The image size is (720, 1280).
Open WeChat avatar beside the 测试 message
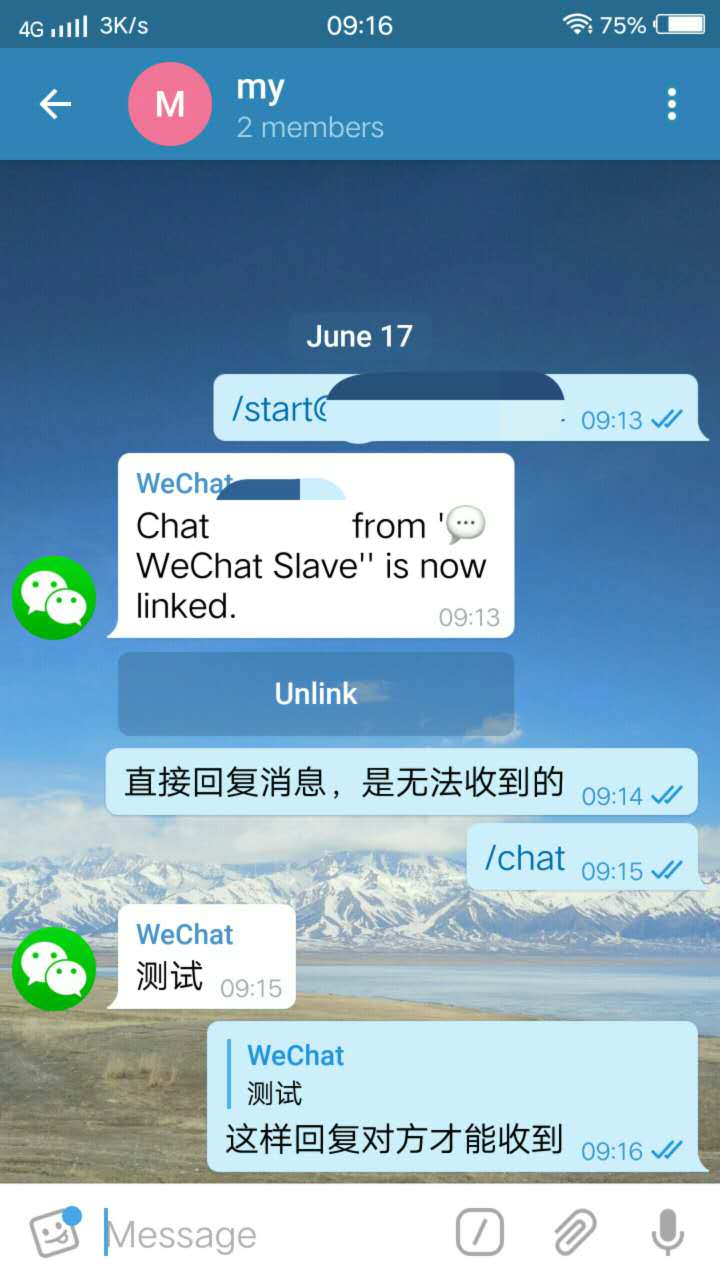coord(54,968)
